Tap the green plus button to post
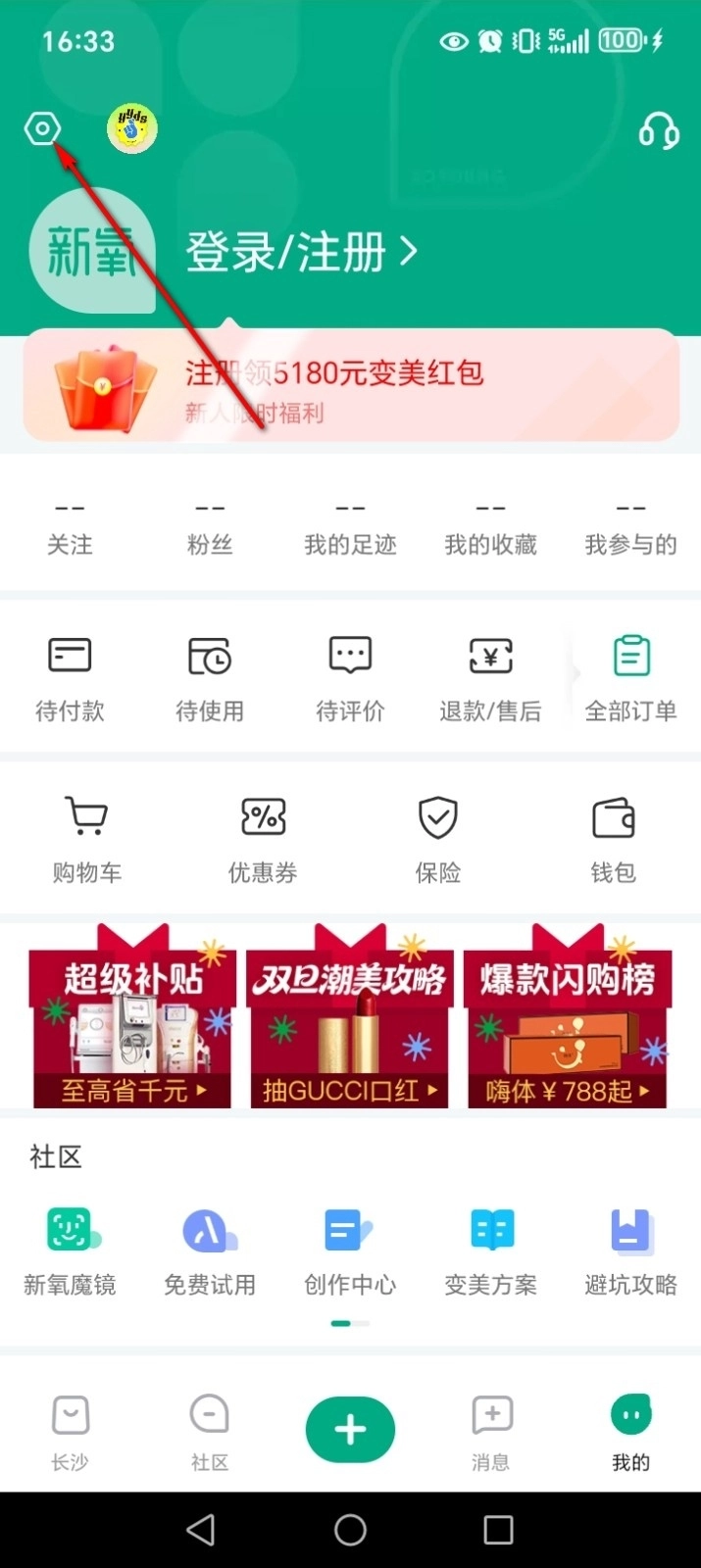Image resolution: width=701 pixels, height=1568 pixels. 350,1430
